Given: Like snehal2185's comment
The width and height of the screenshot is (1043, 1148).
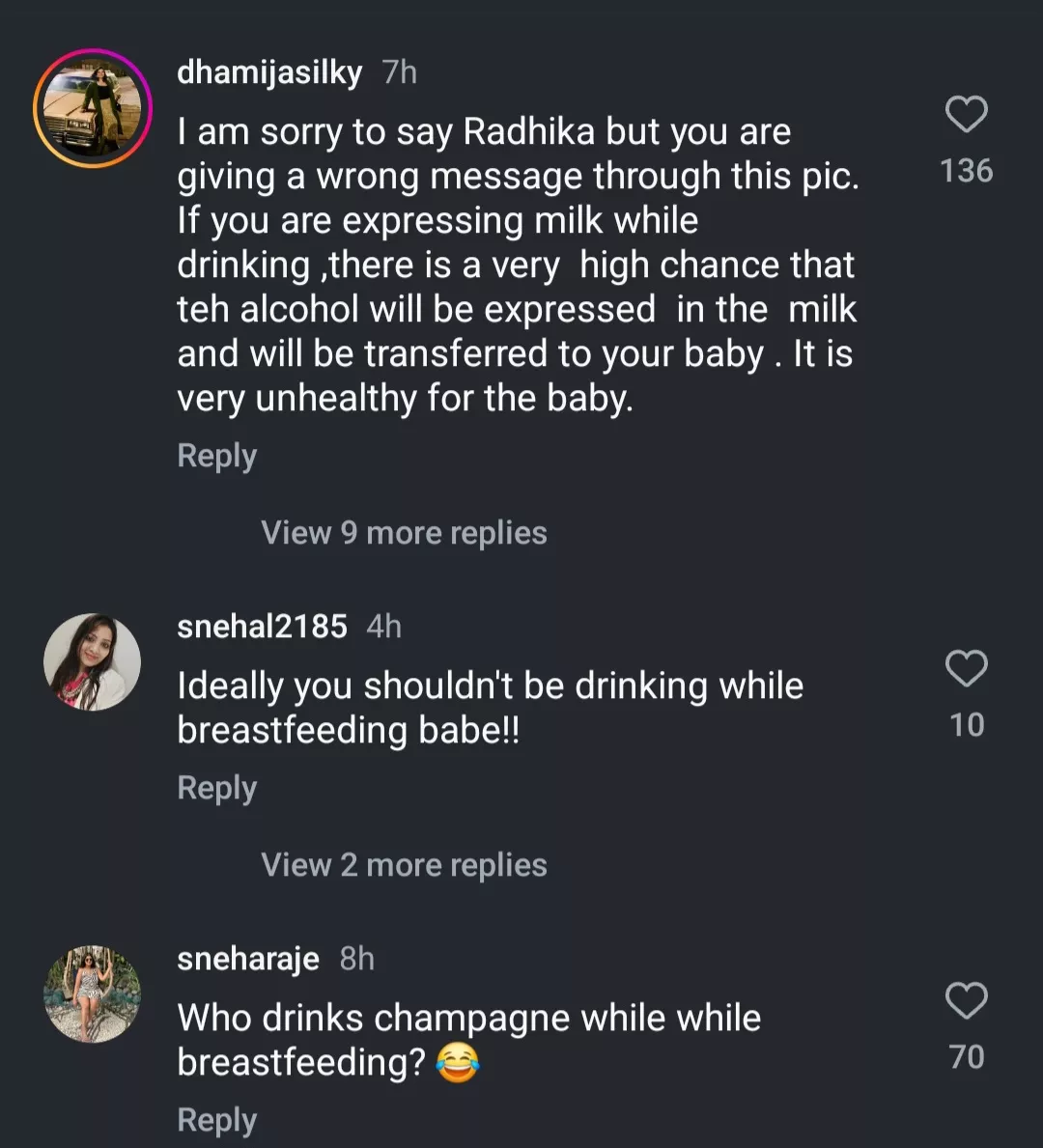Looking at the screenshot, I should [966, 668].
